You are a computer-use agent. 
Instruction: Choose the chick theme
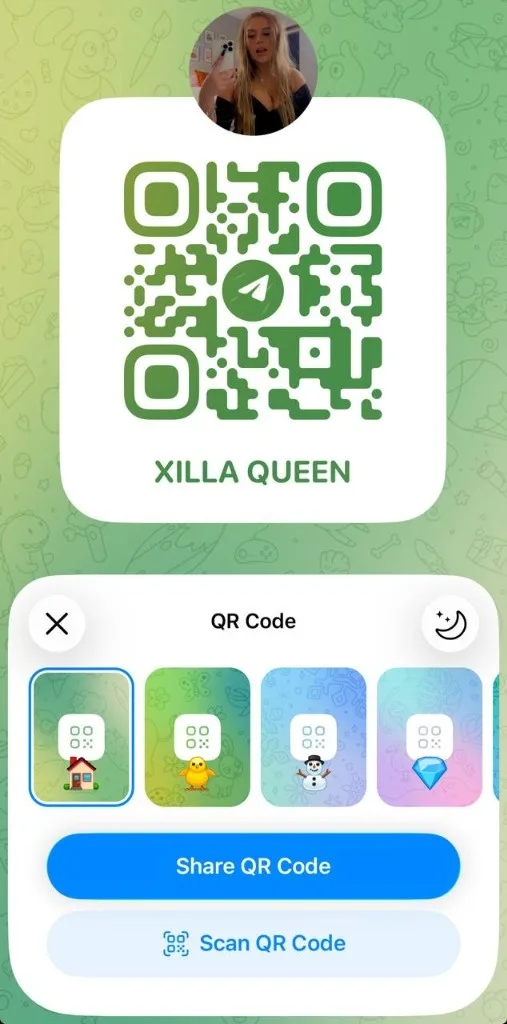point(197,737)
